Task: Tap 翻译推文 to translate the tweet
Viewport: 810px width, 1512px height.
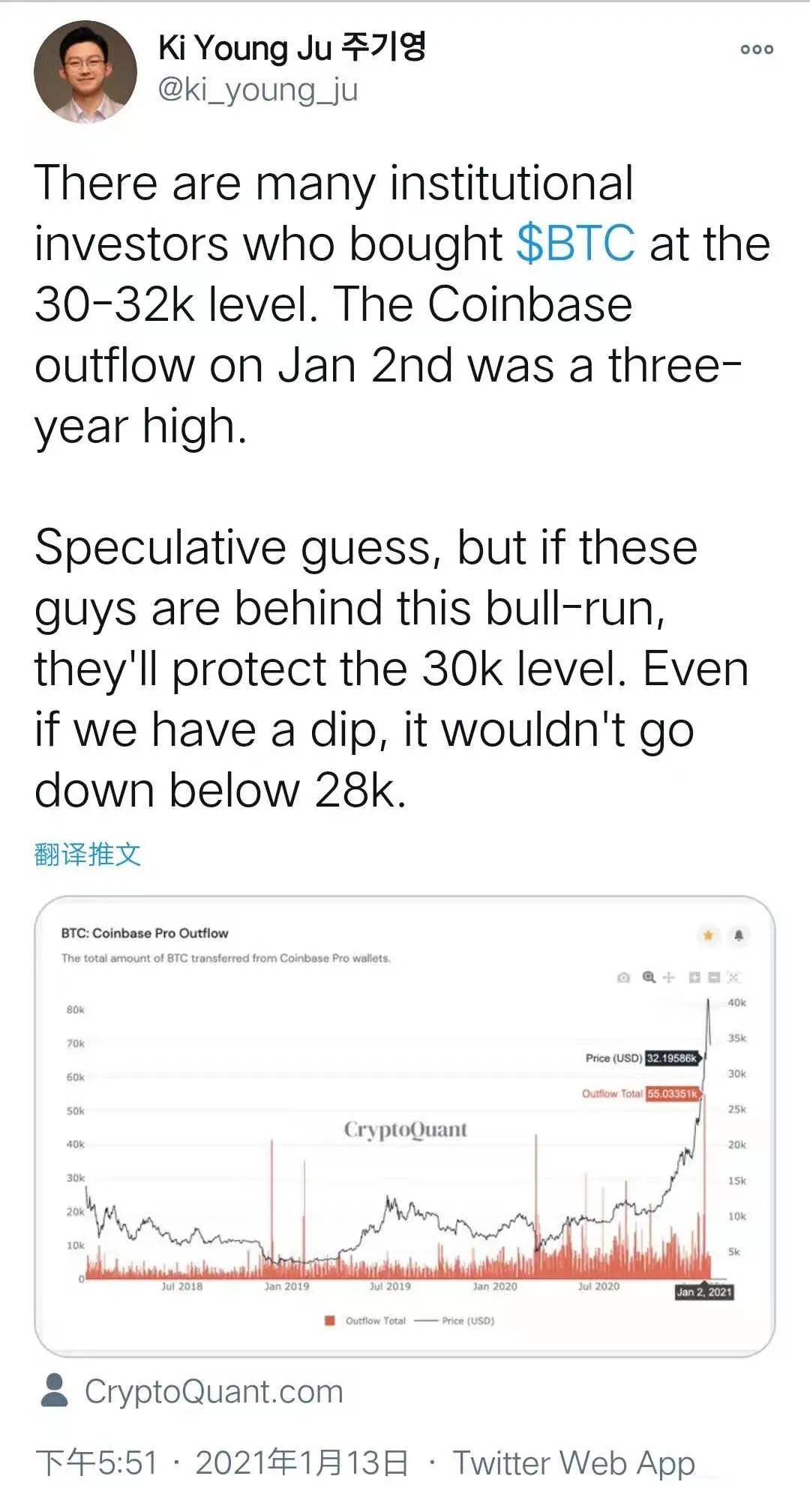Action: pos(88,855)
